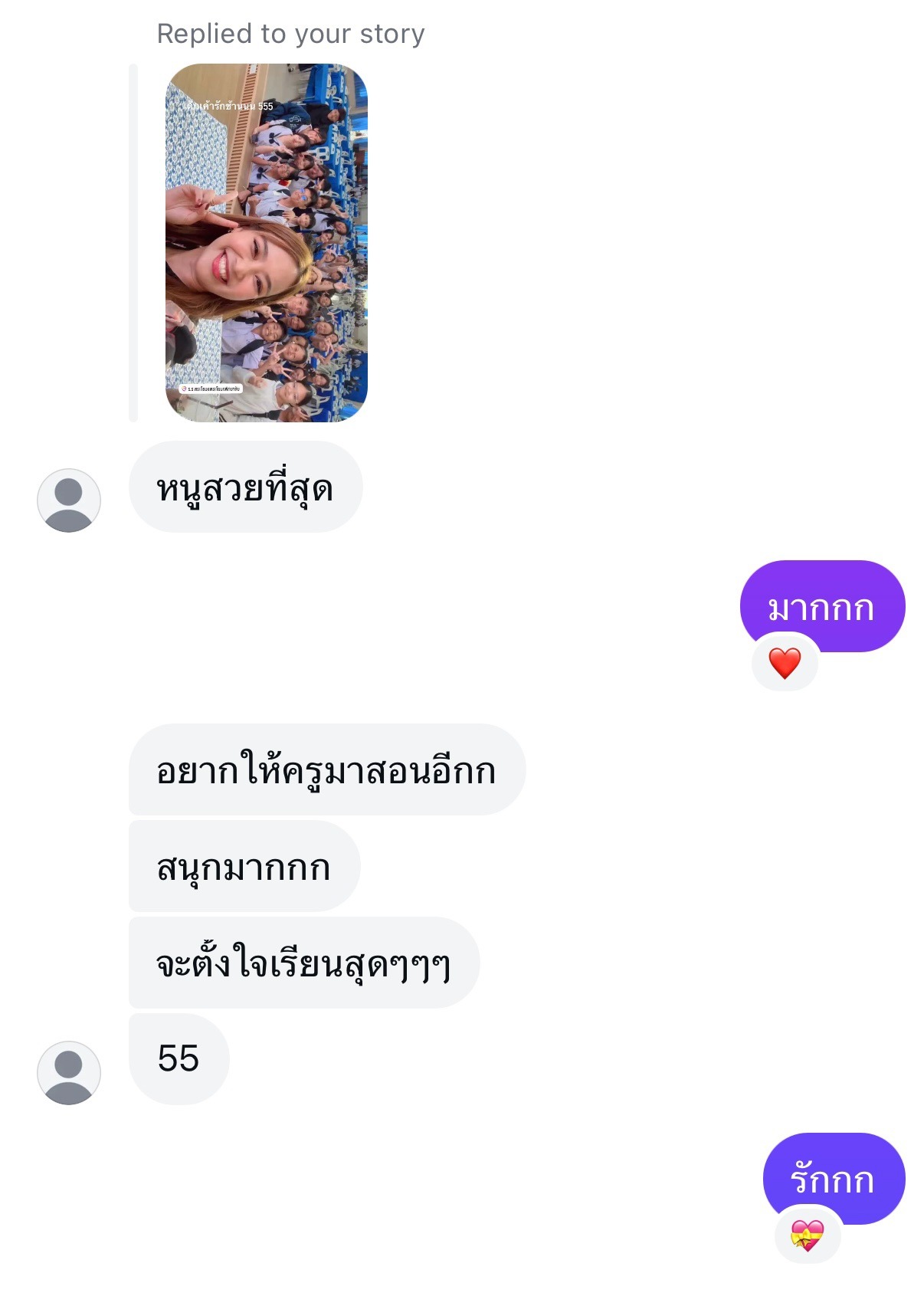Tap the sender's avatar beside the 55 message
The height and width of the screenshot is (1296, 924).
(69, 1072)
